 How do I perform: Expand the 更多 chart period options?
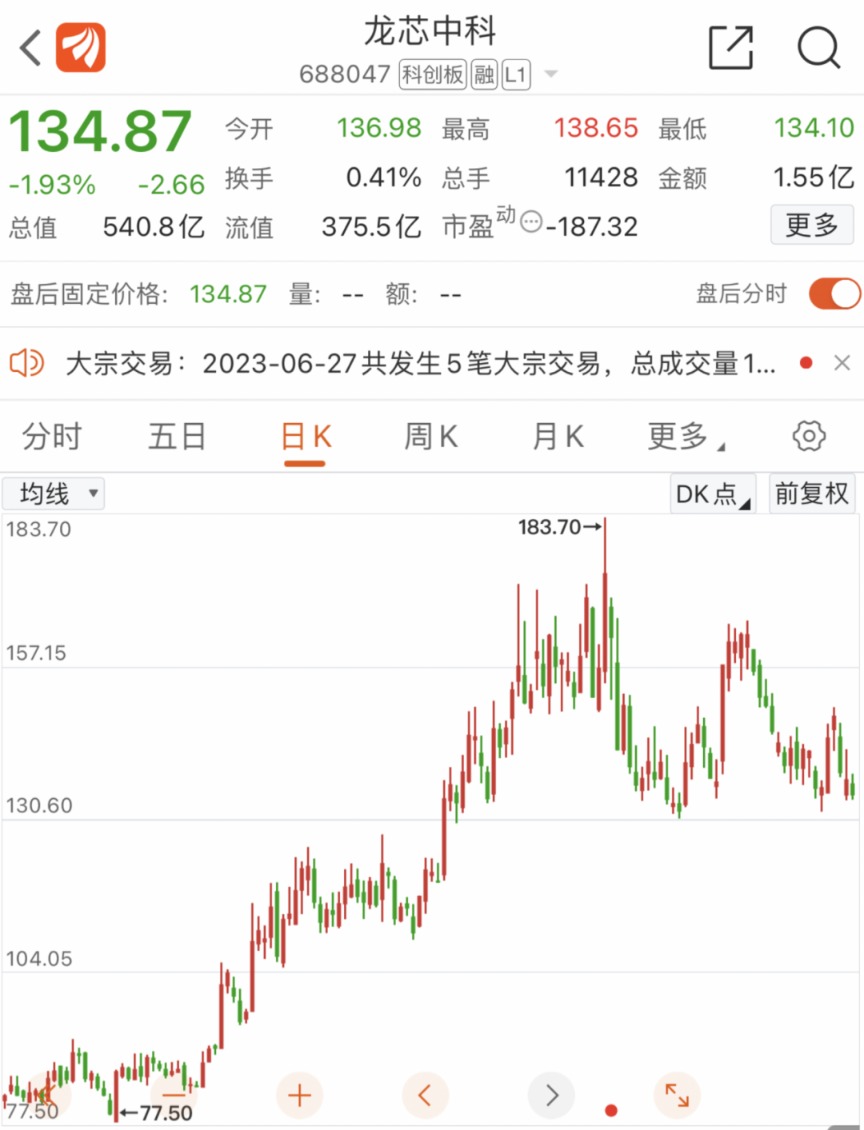coord(685,437)
